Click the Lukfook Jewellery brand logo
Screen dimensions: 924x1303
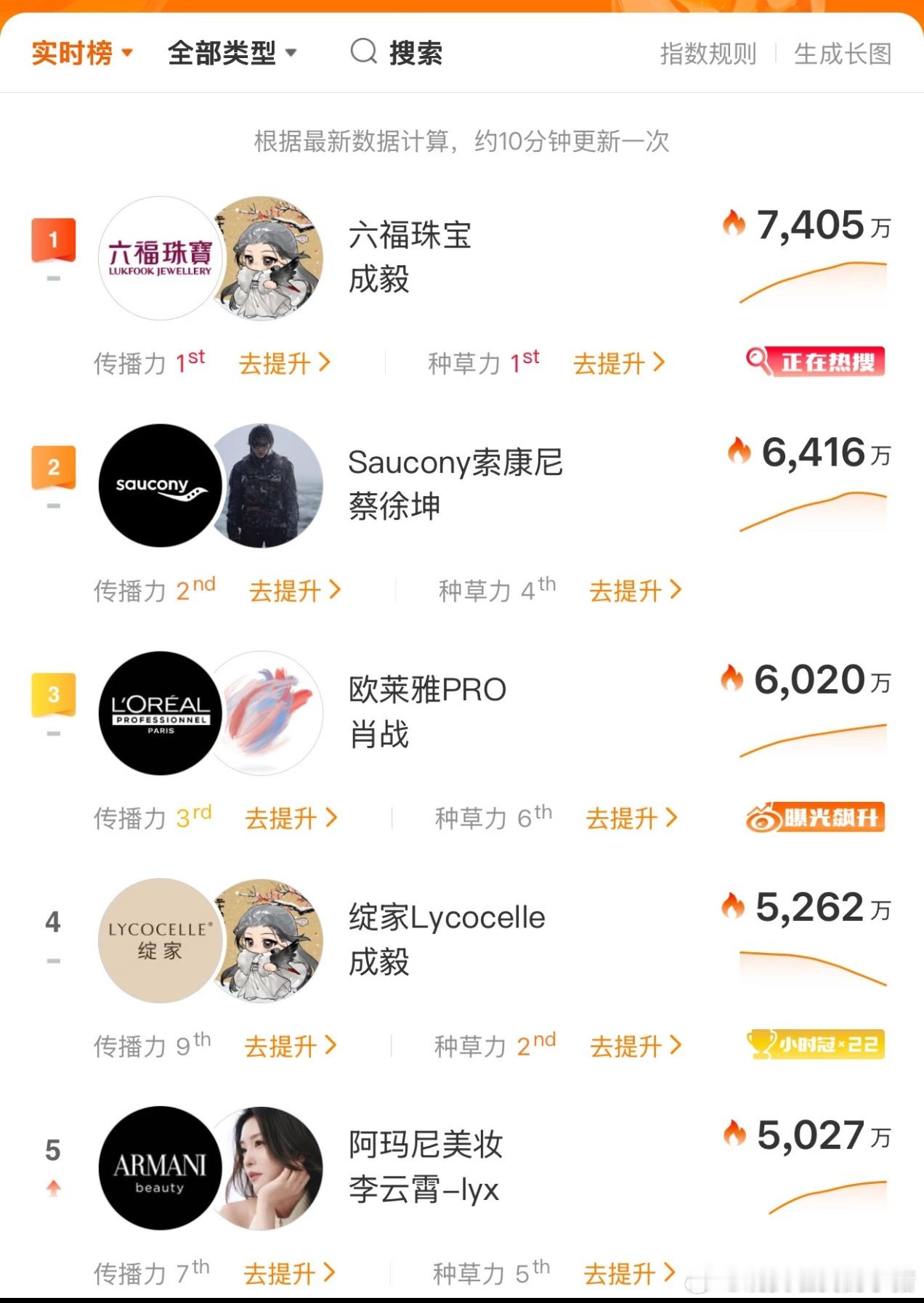coord(159,258)
